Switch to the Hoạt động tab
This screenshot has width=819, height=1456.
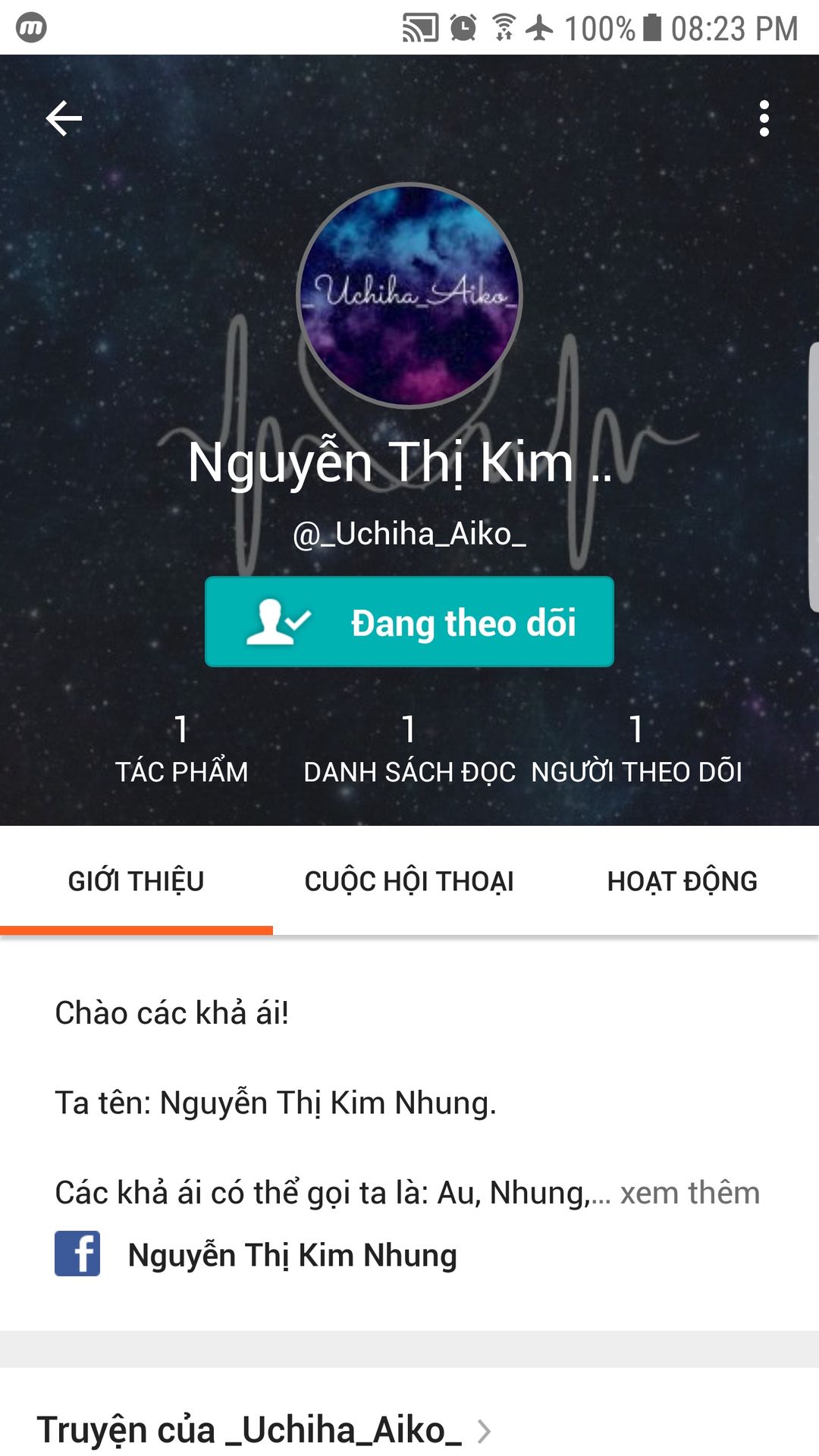[682, 881]
